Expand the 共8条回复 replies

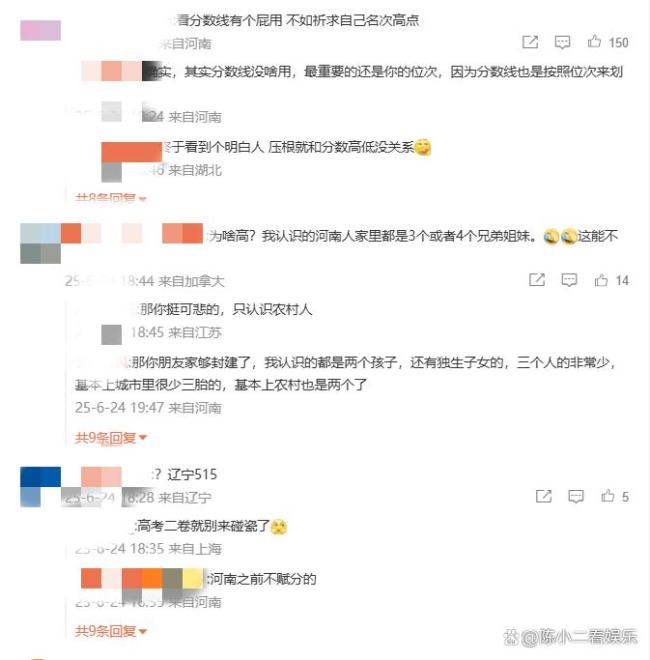(111, 199)
